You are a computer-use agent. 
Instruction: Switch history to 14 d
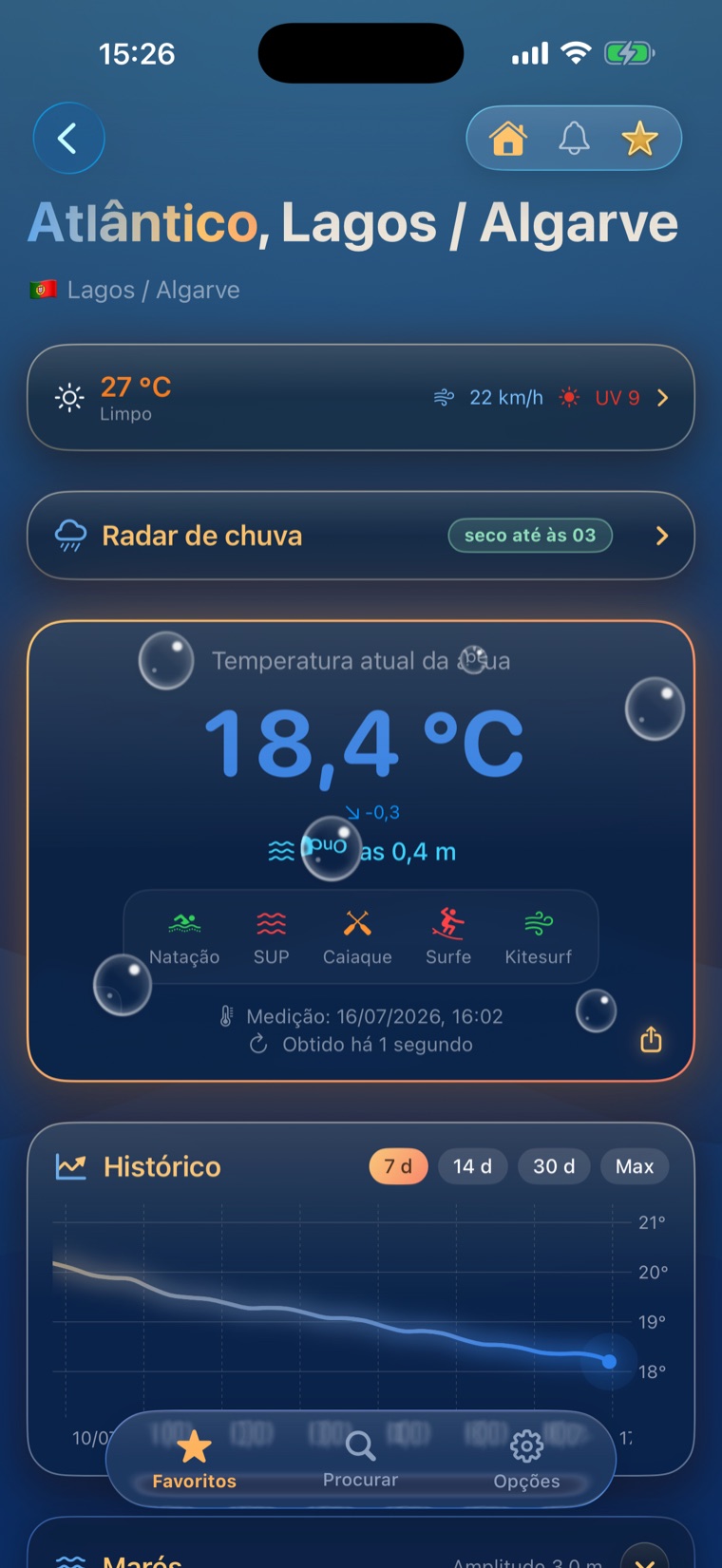[472, 1166]
